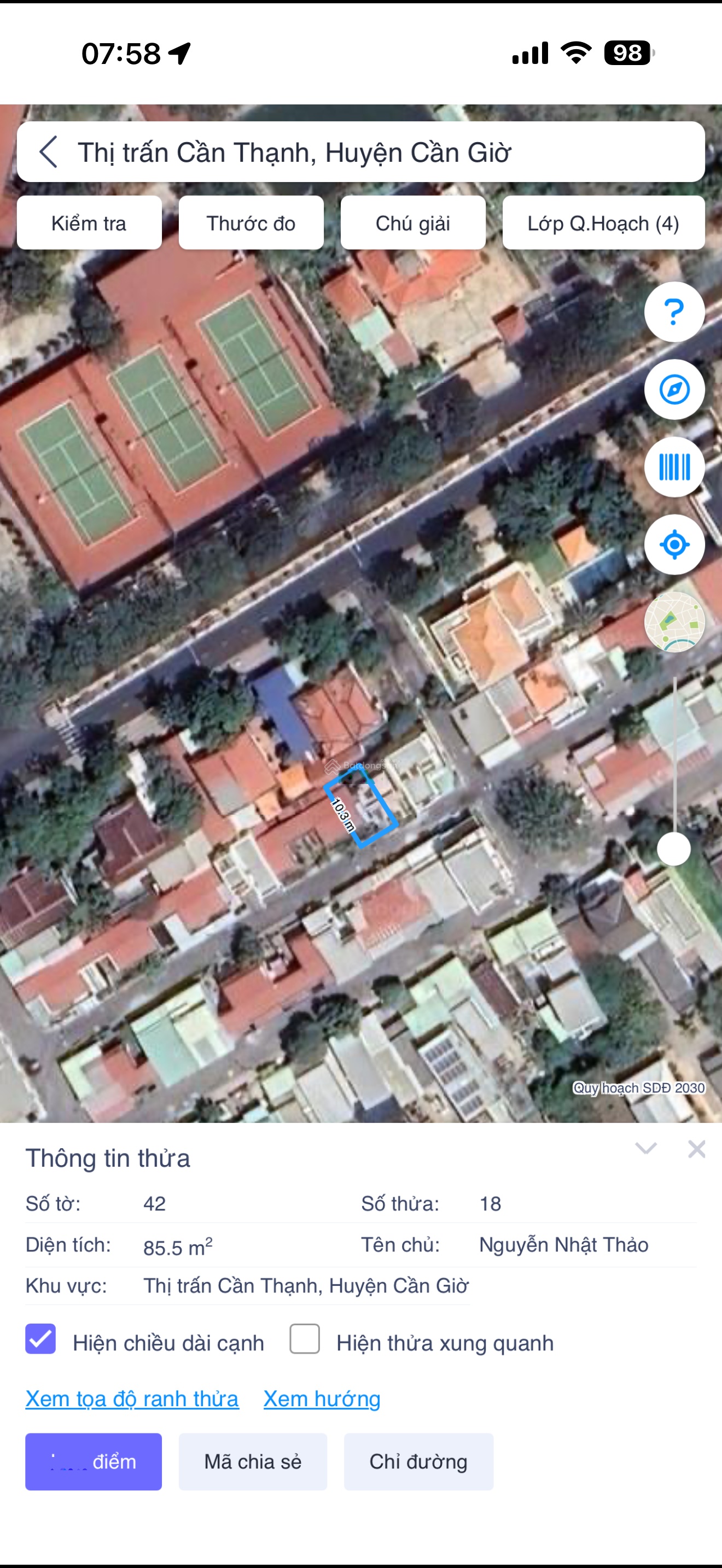Close the Thông tin thửa panel
722x1568 pixels.
click(x=696, y=1149)
